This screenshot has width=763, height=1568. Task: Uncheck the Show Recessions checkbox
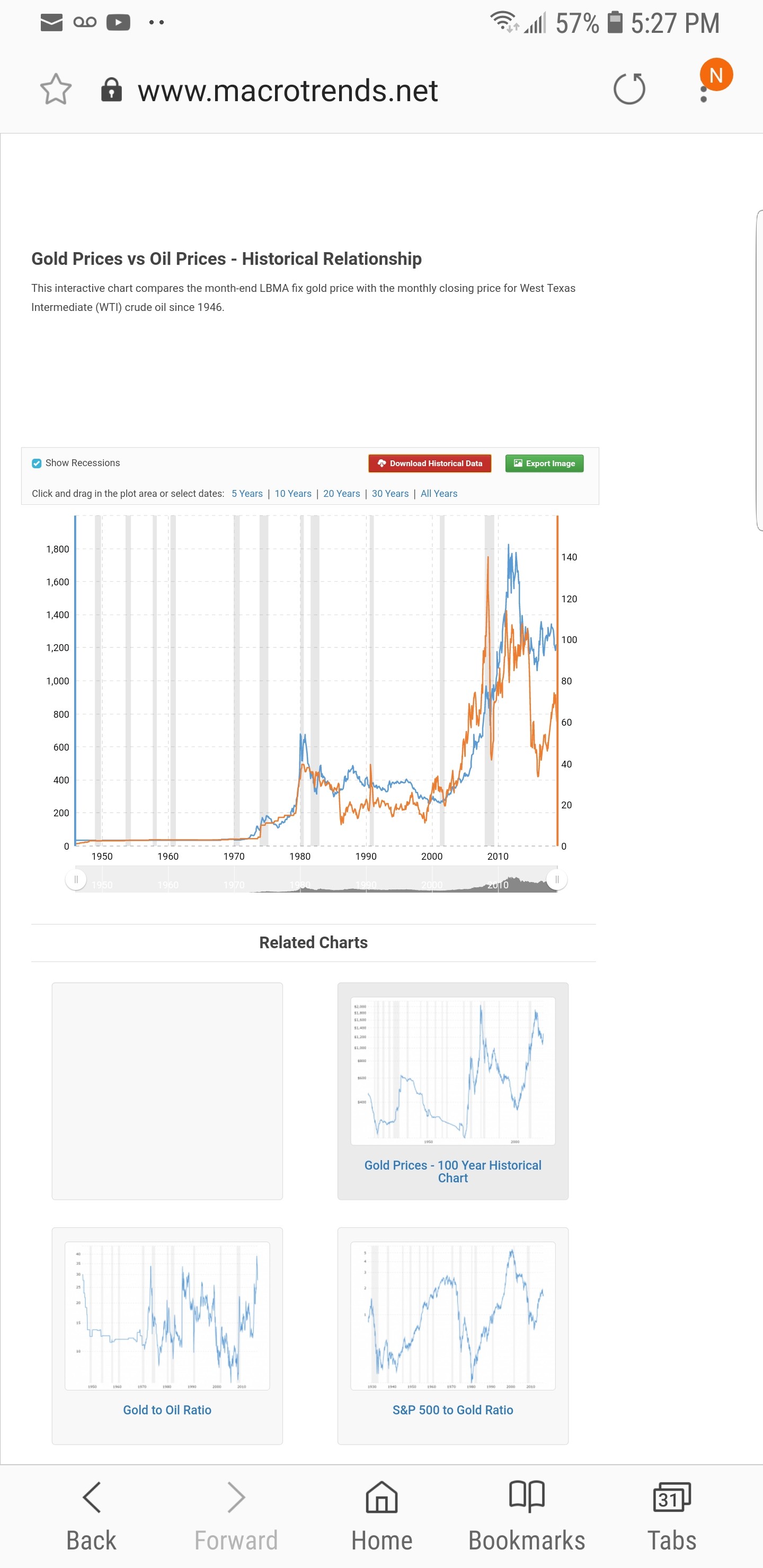[x=37, y=463]
